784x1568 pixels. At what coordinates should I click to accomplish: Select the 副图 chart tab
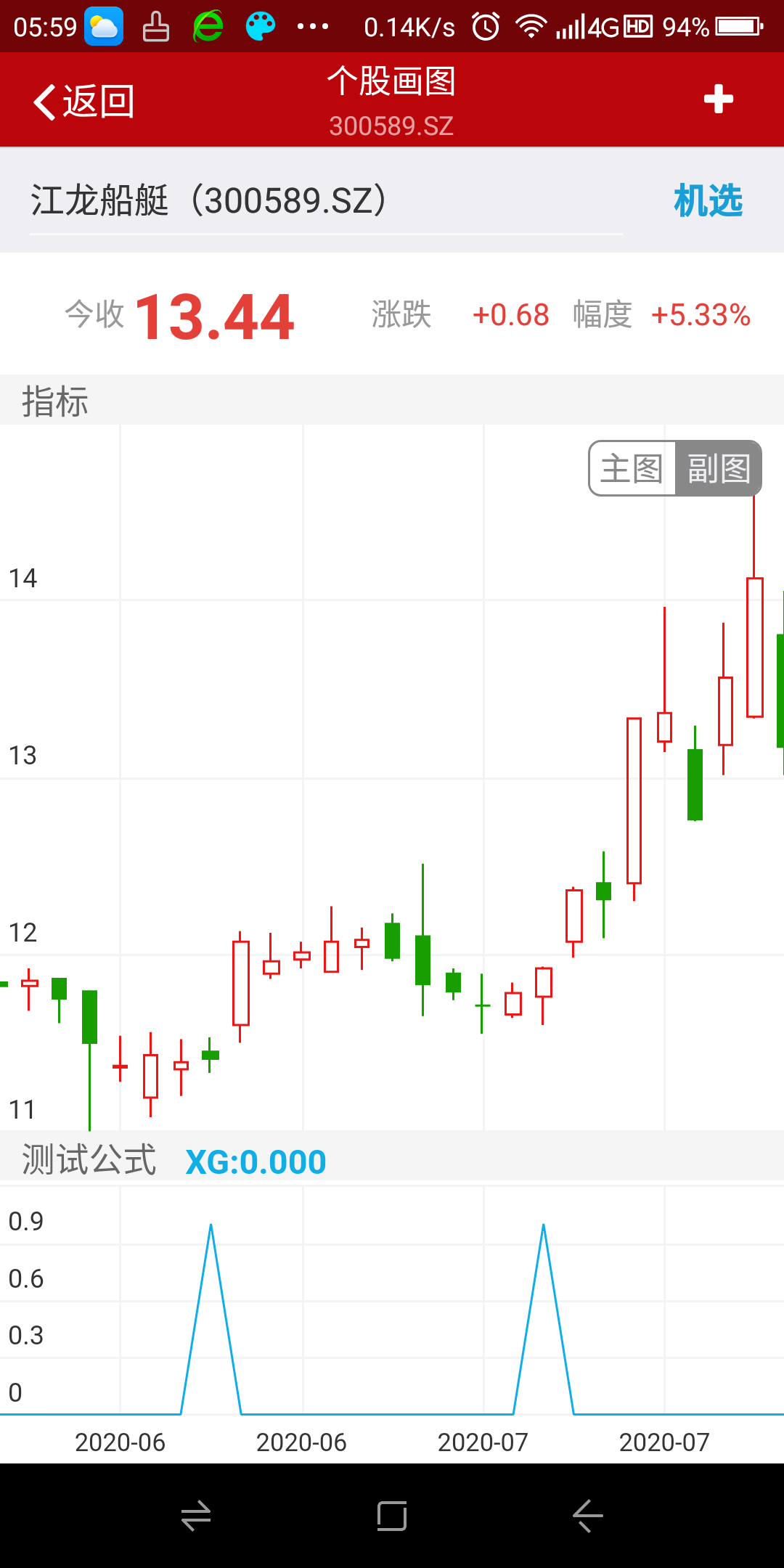tap(718, 468)
